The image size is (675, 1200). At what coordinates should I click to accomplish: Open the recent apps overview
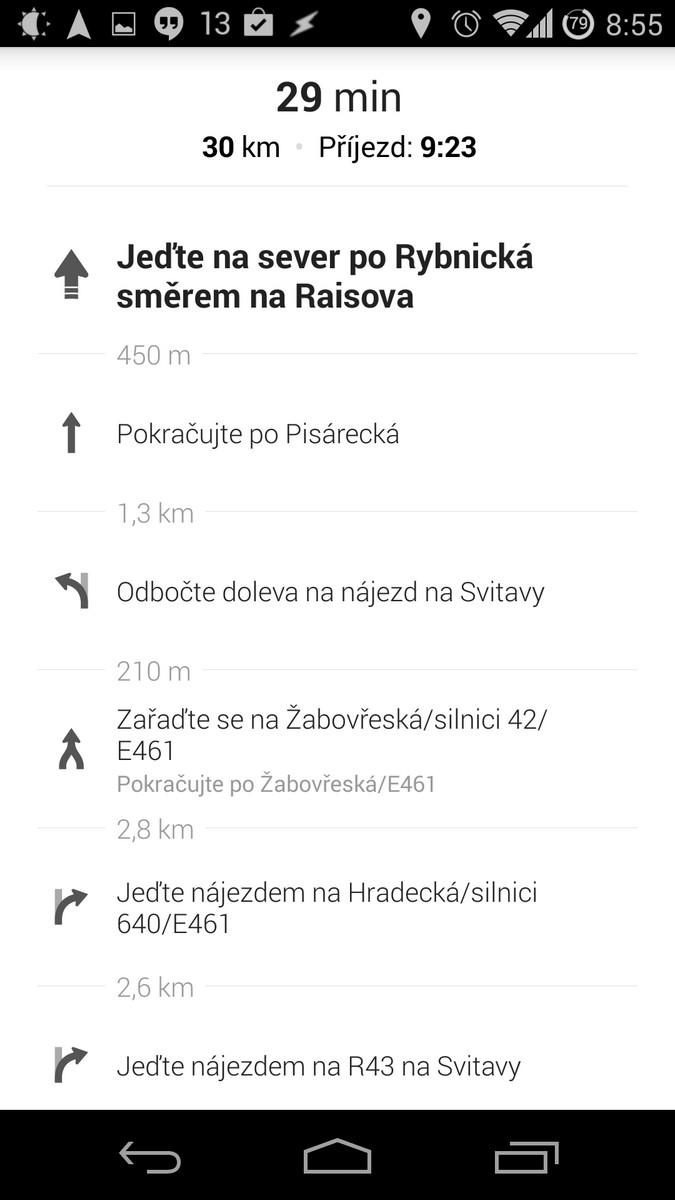click(x=526, y=1157)
